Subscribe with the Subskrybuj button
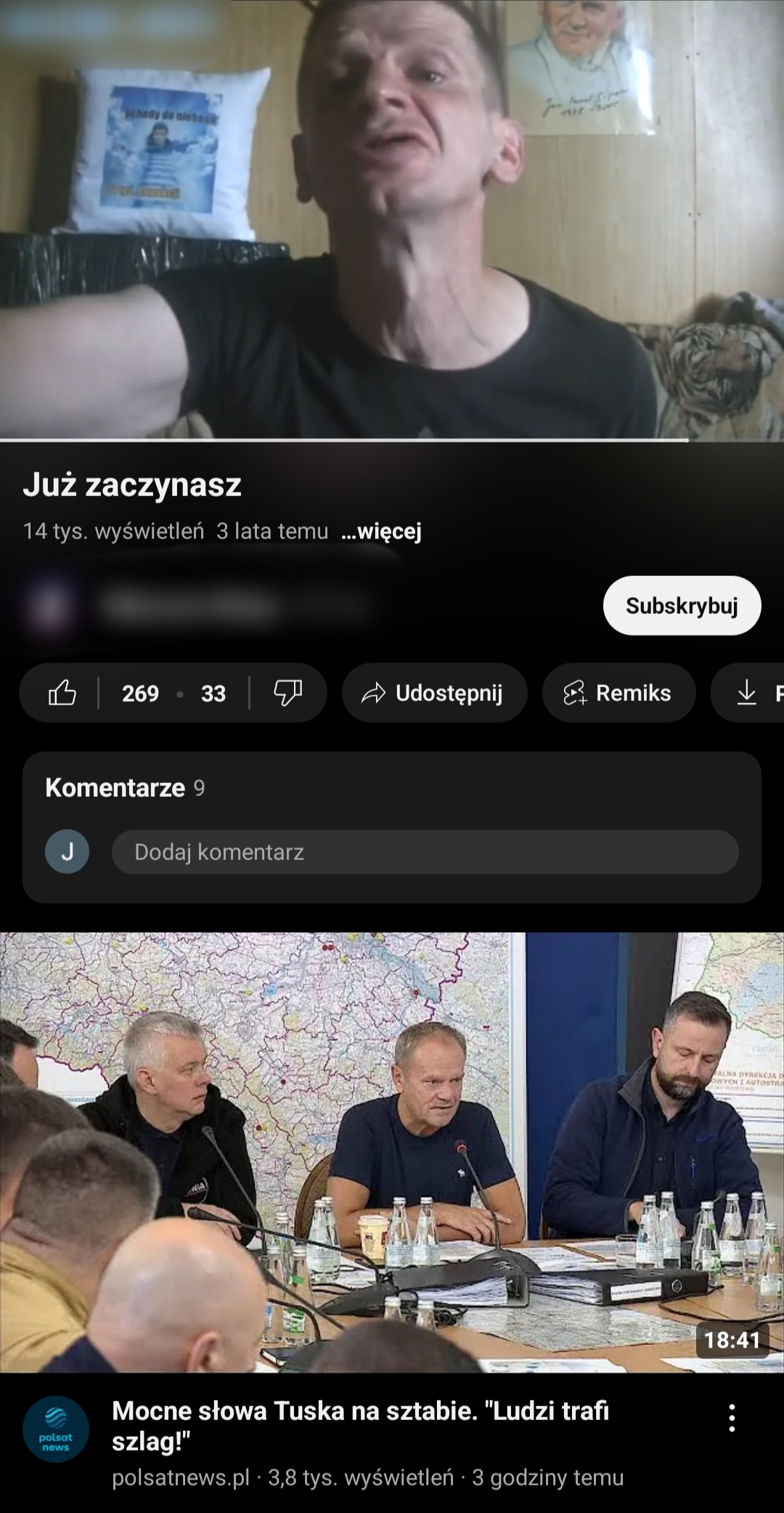The width and height of the screenshot is (784, 1513). pos(682,606)
